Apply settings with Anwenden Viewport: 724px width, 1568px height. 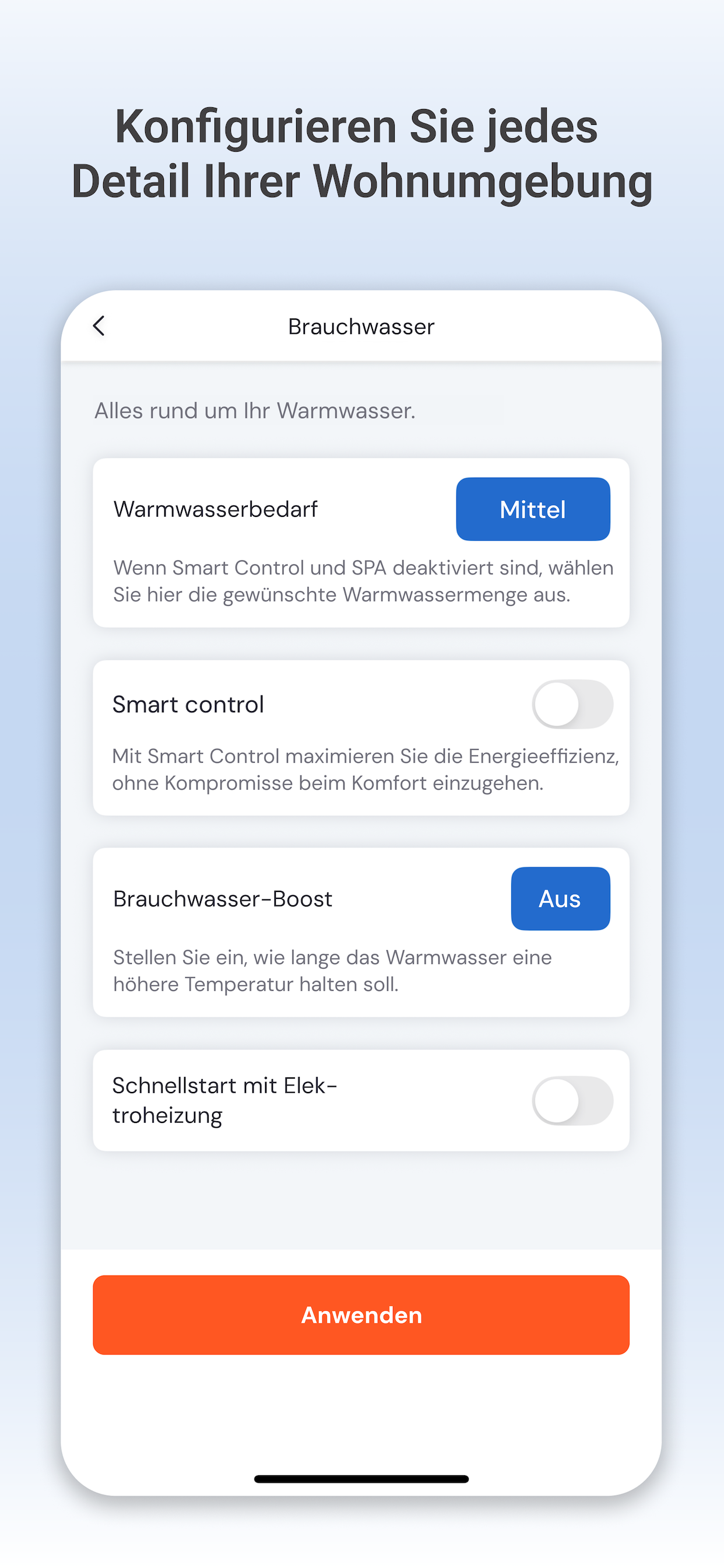pos(361,1315)
